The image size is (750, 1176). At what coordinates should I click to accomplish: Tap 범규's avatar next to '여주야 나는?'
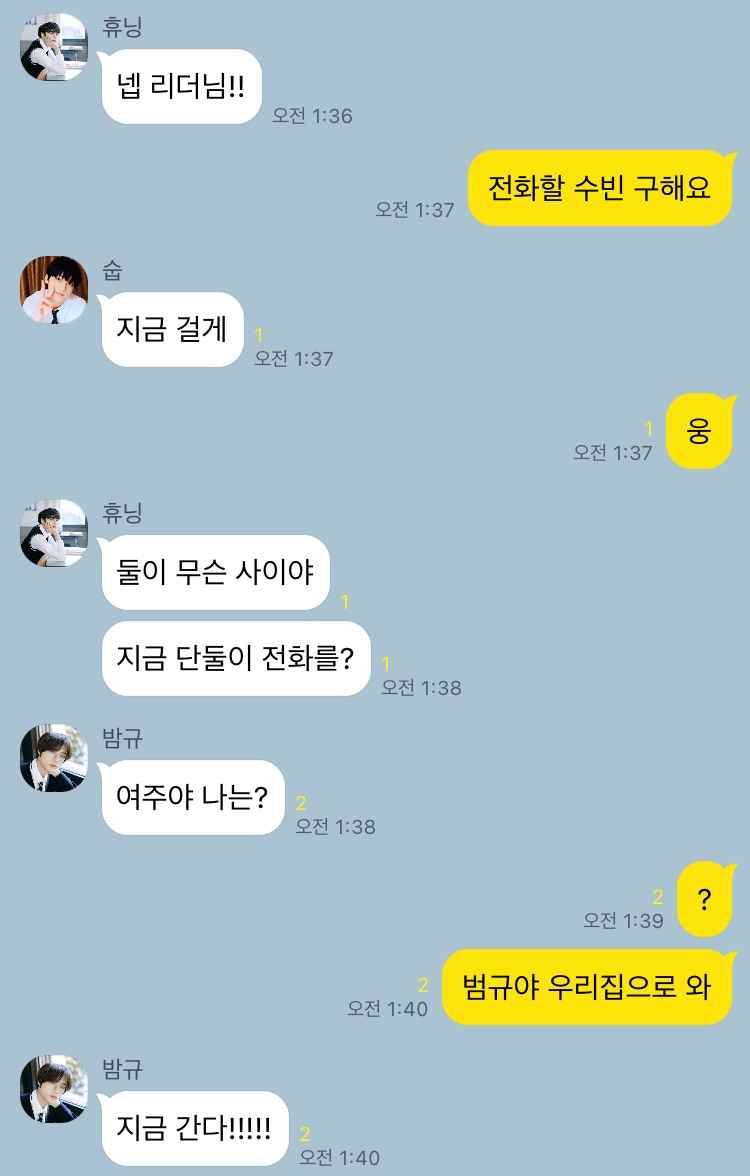tap(54, 759)
